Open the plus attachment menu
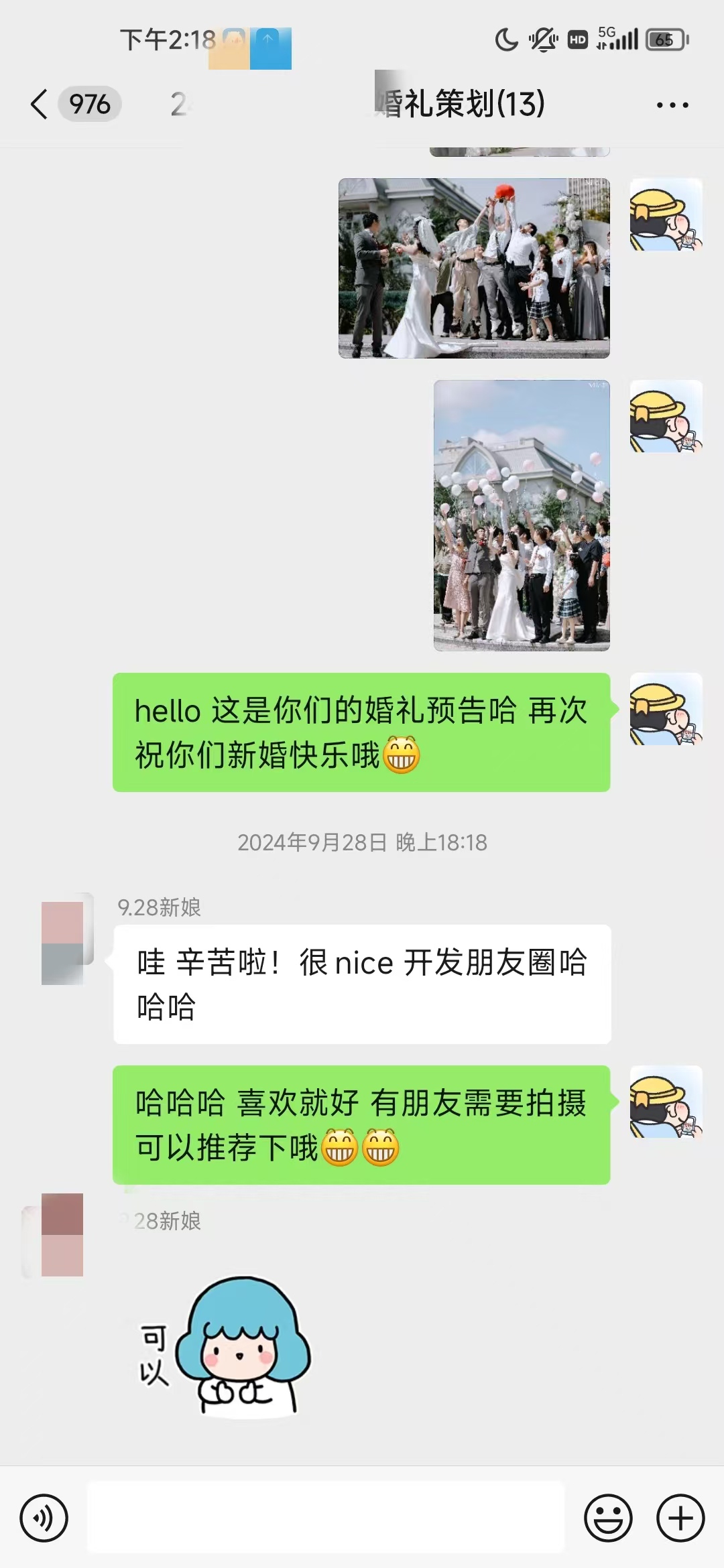Viewport: 724px width, 1568px height. [x=680, y=1518]
